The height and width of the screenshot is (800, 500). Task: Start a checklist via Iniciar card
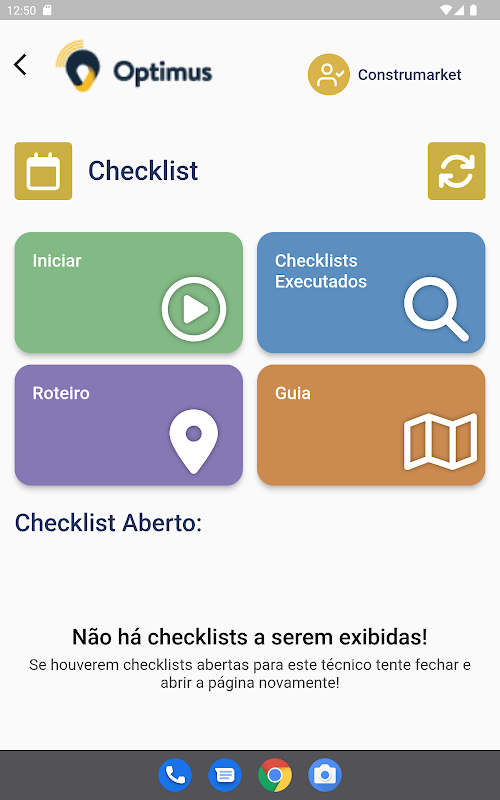click(129, 292)
